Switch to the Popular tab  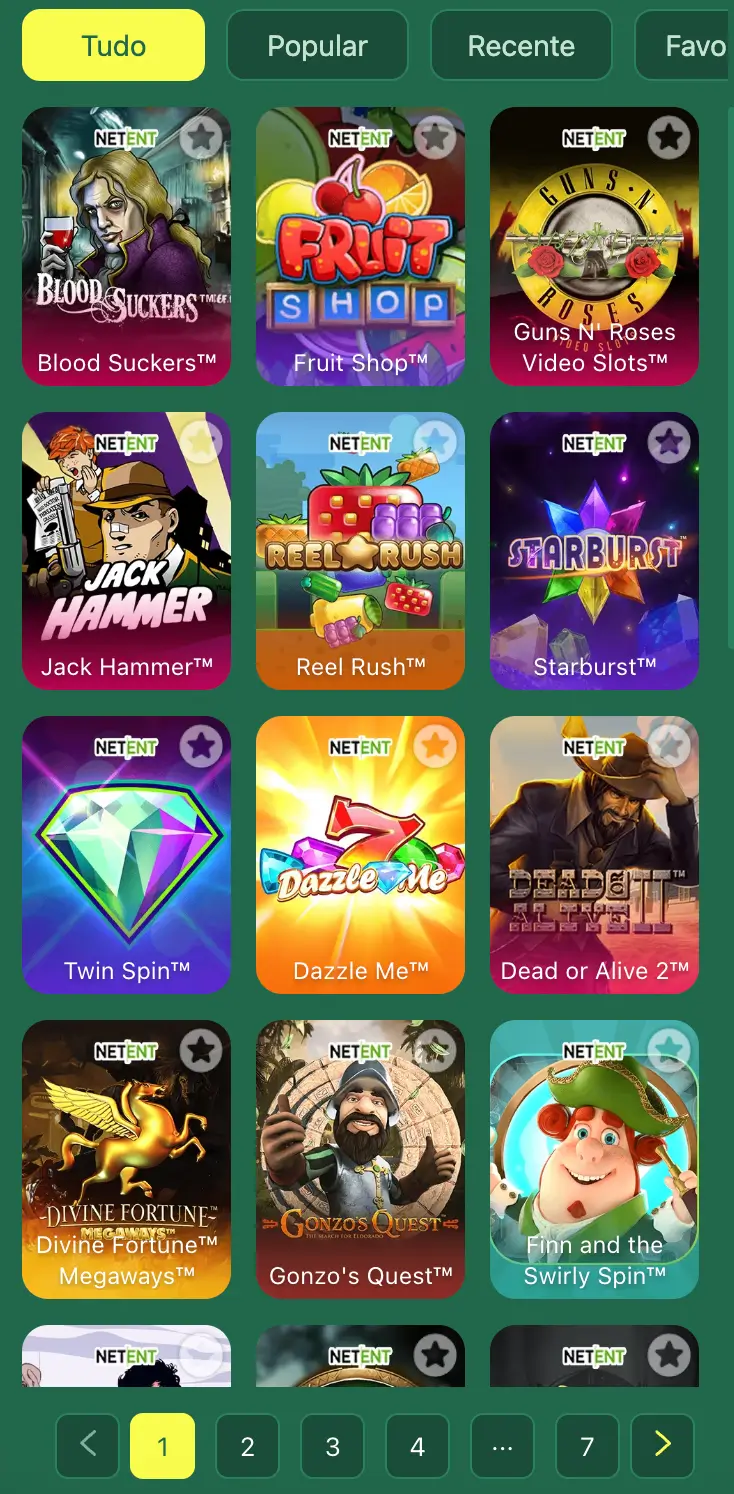tap(317, 46)
